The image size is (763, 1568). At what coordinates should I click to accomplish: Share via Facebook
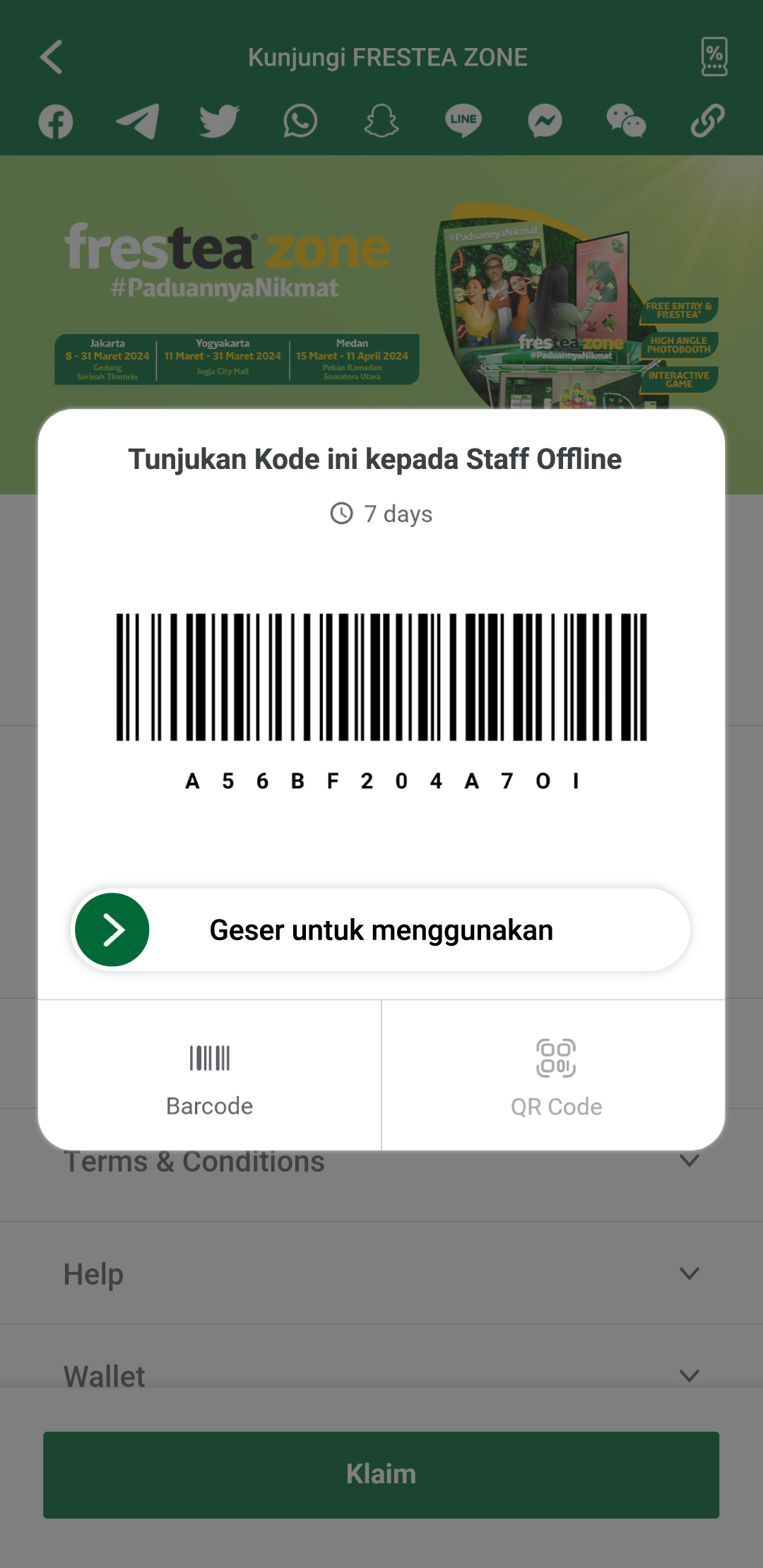pos(56,121)
